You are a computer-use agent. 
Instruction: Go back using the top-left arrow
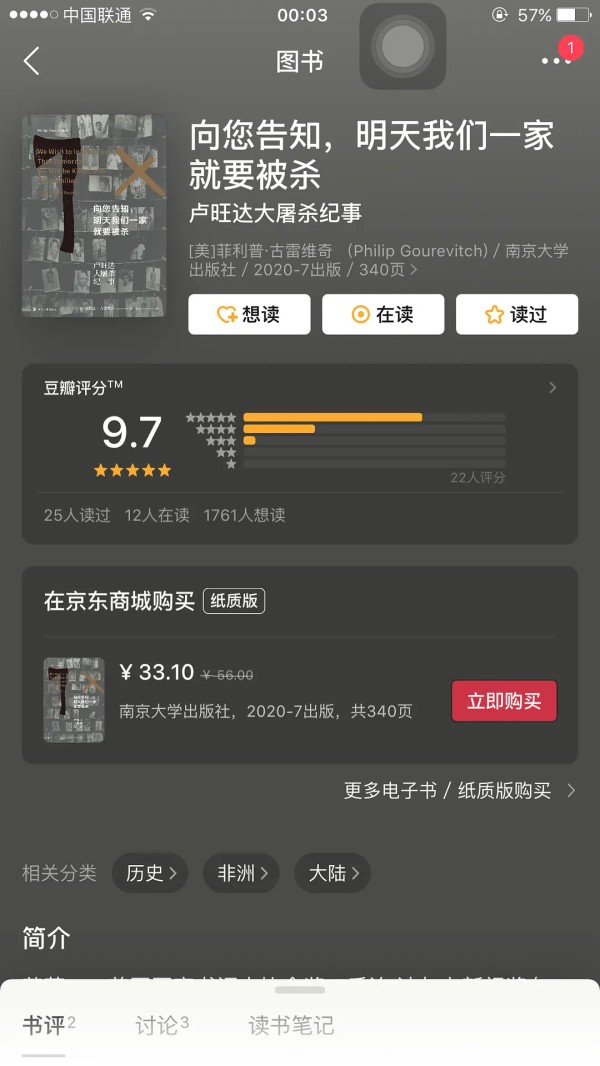tap(32, 61)
